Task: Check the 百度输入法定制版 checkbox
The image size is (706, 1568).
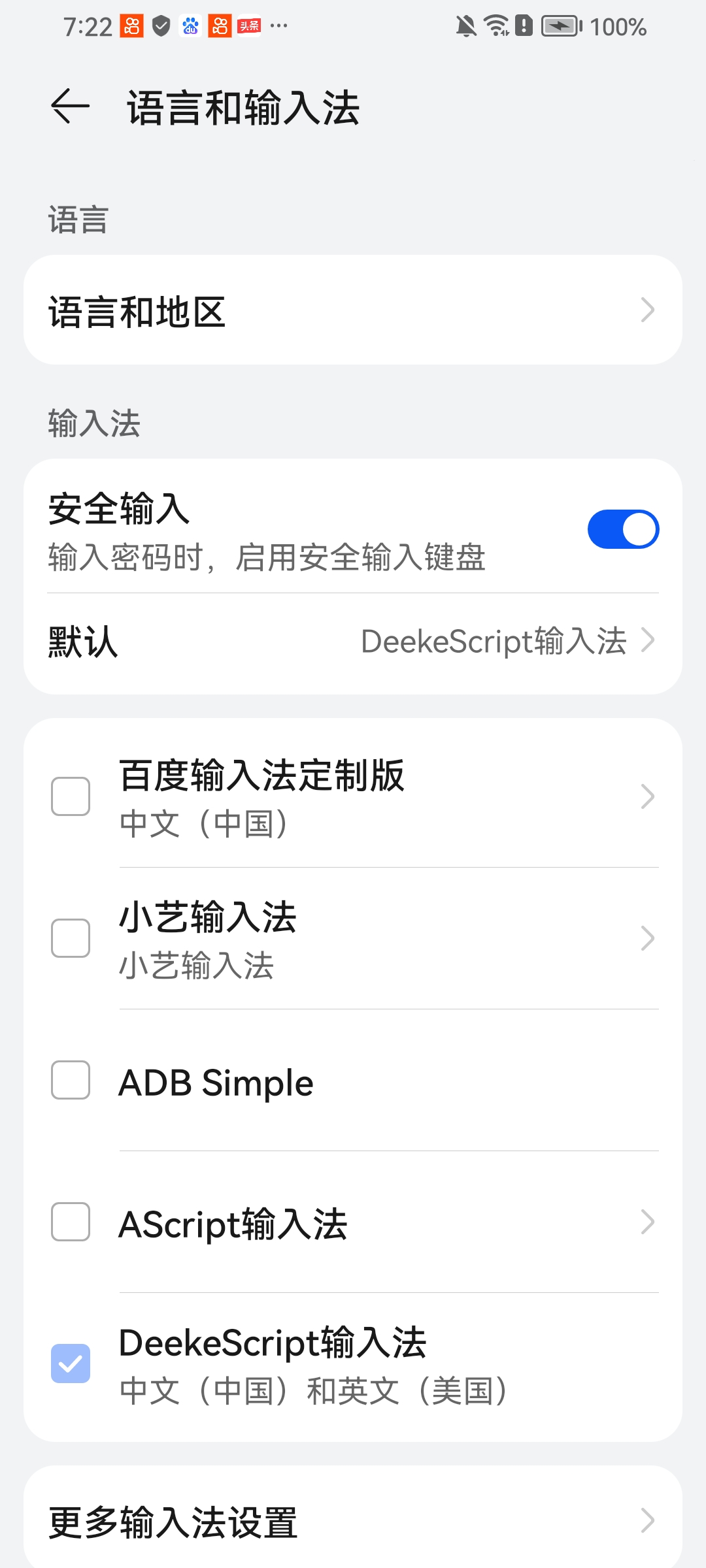Action: (71, 796)
